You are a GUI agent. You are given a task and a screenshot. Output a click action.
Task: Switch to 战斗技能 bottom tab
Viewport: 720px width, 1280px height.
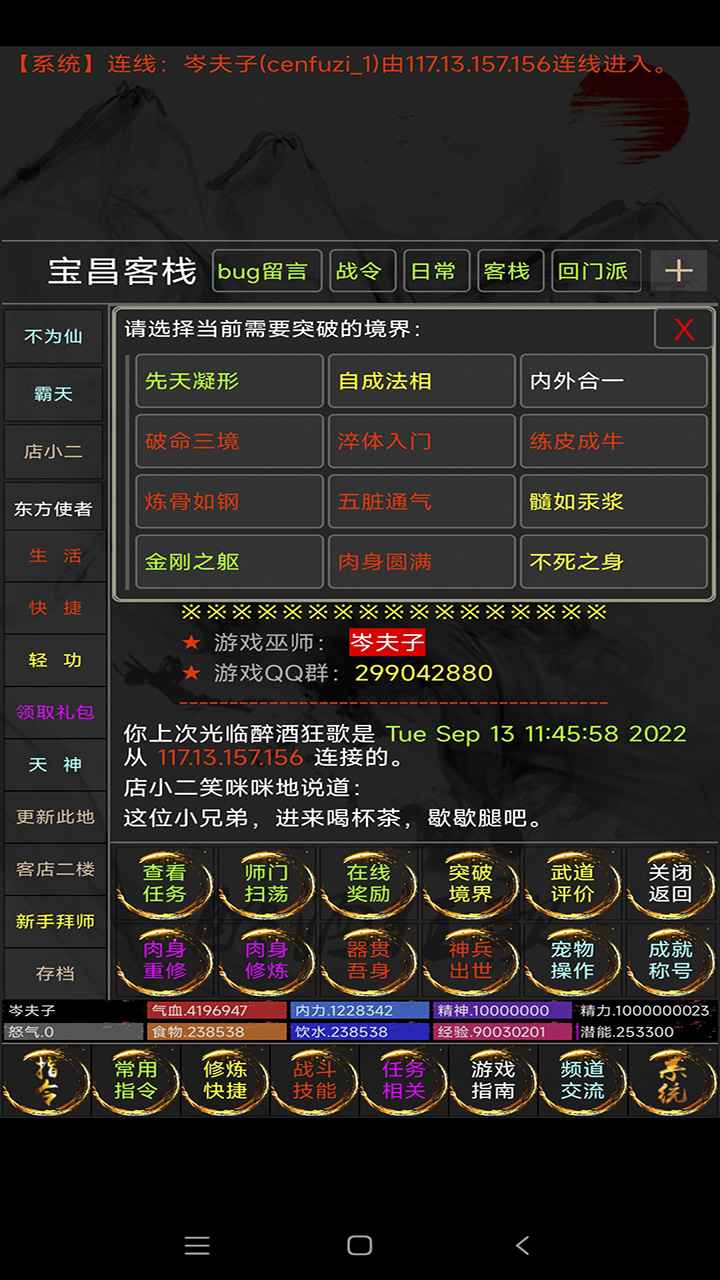(315, 1080)
